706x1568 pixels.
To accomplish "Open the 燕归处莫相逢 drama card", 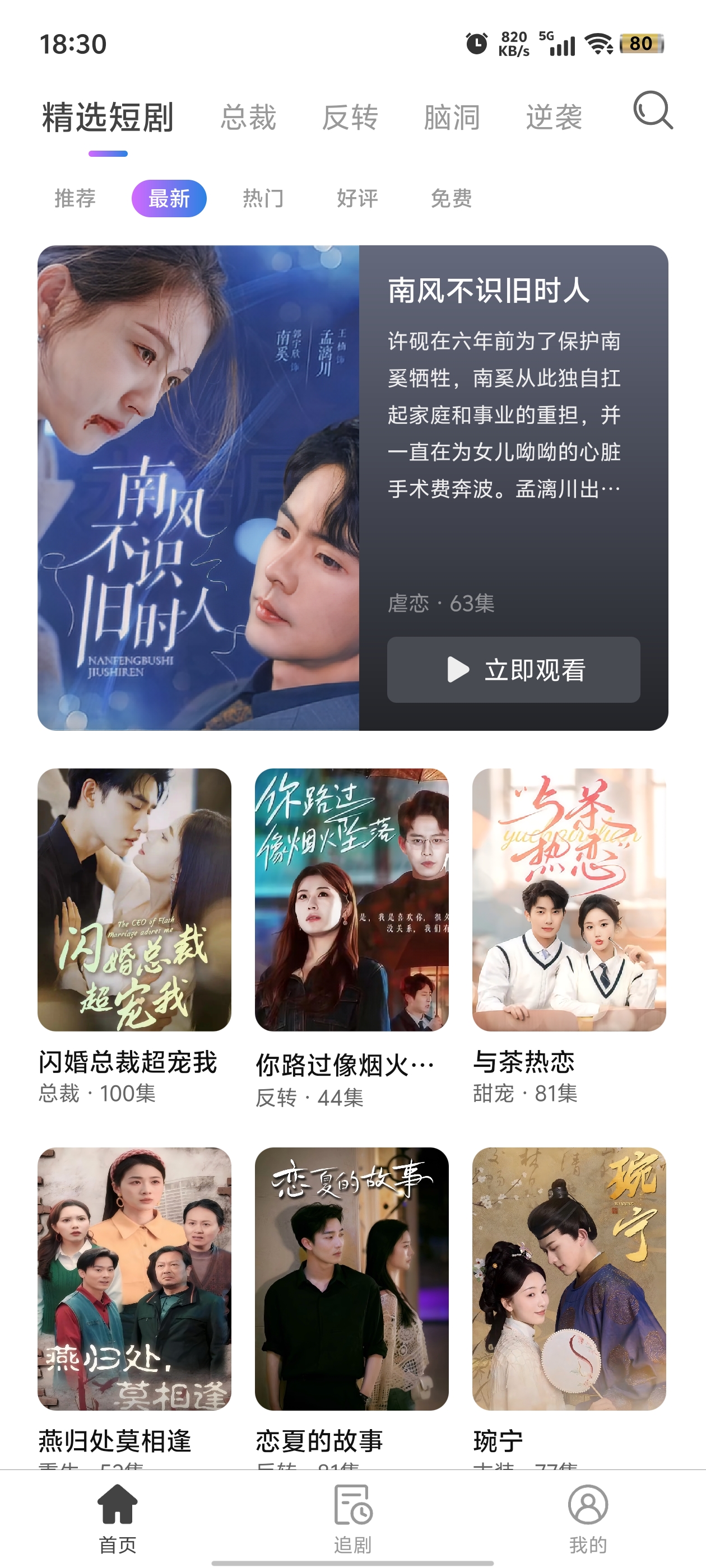I will [134, 1278].
